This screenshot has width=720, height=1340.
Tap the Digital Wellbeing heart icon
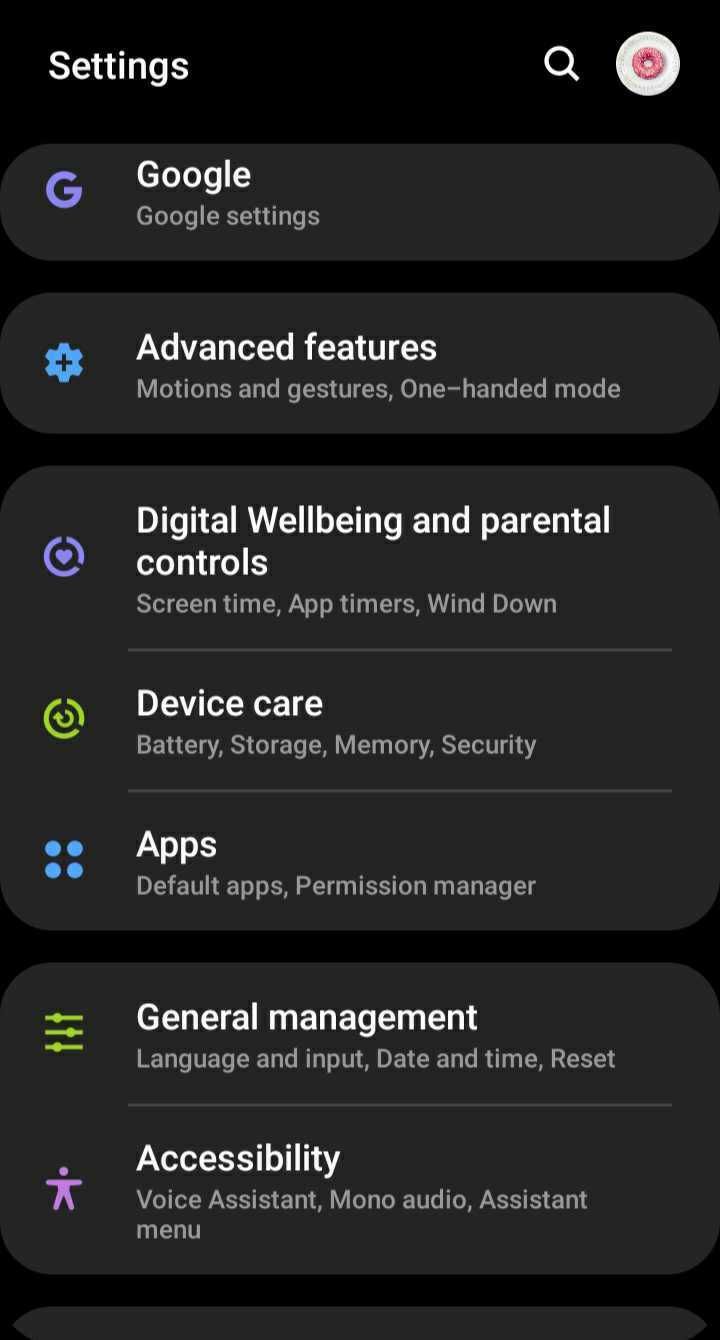[x=64, y=557]
